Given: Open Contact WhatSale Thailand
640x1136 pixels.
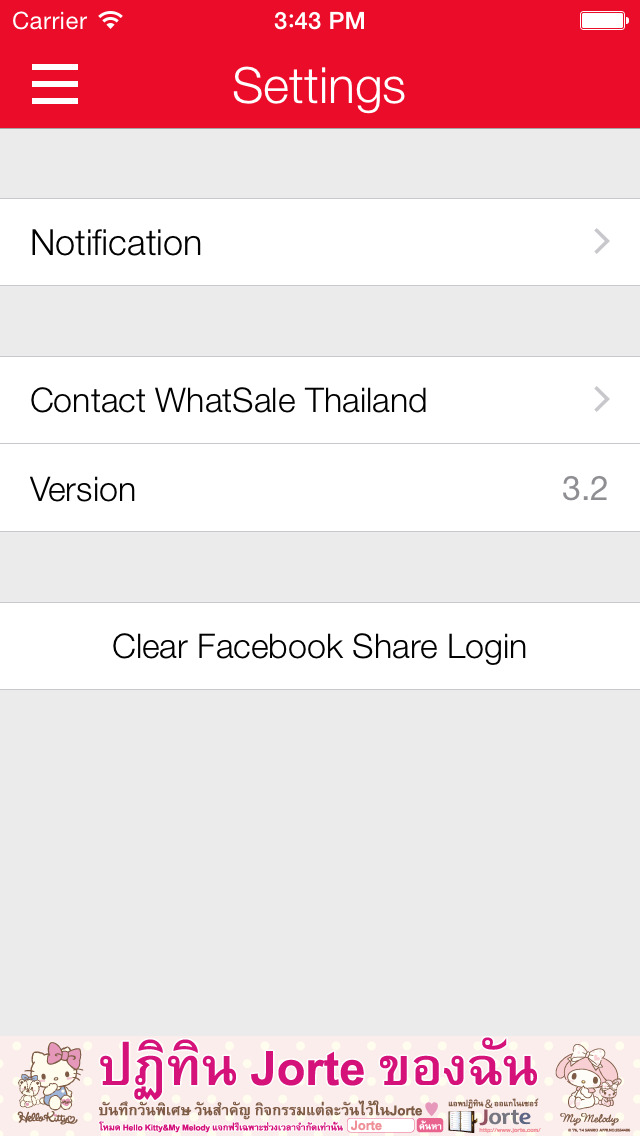Looking at the screenshot, I should point(320,400).
